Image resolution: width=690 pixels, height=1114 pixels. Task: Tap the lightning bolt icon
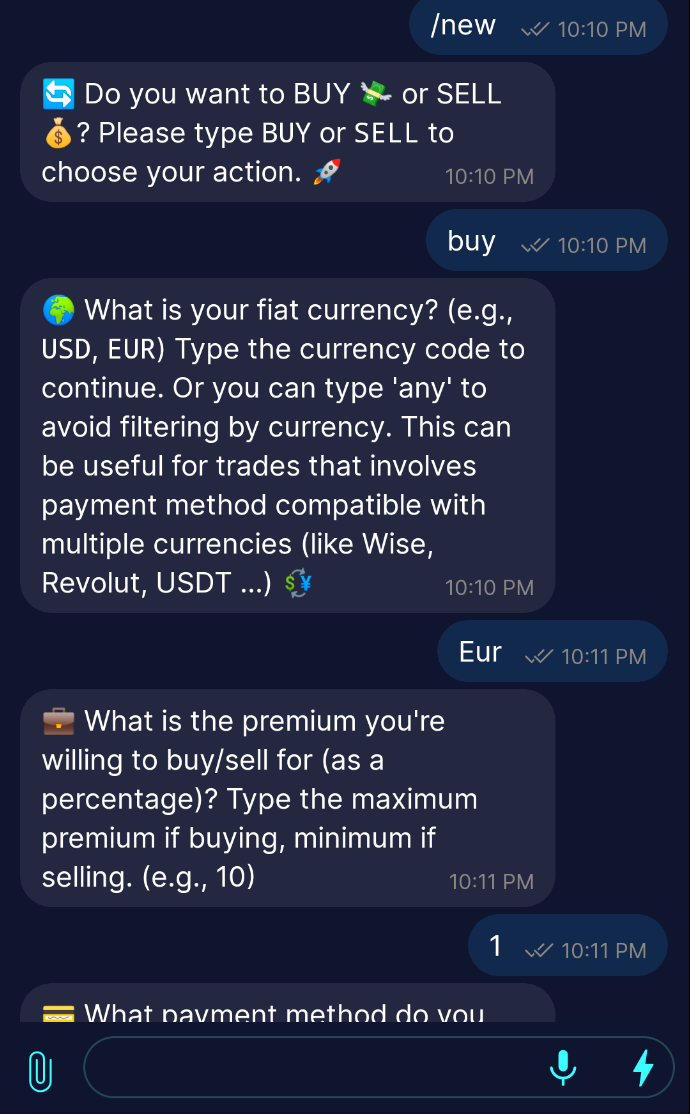(x=643, y=1068)
